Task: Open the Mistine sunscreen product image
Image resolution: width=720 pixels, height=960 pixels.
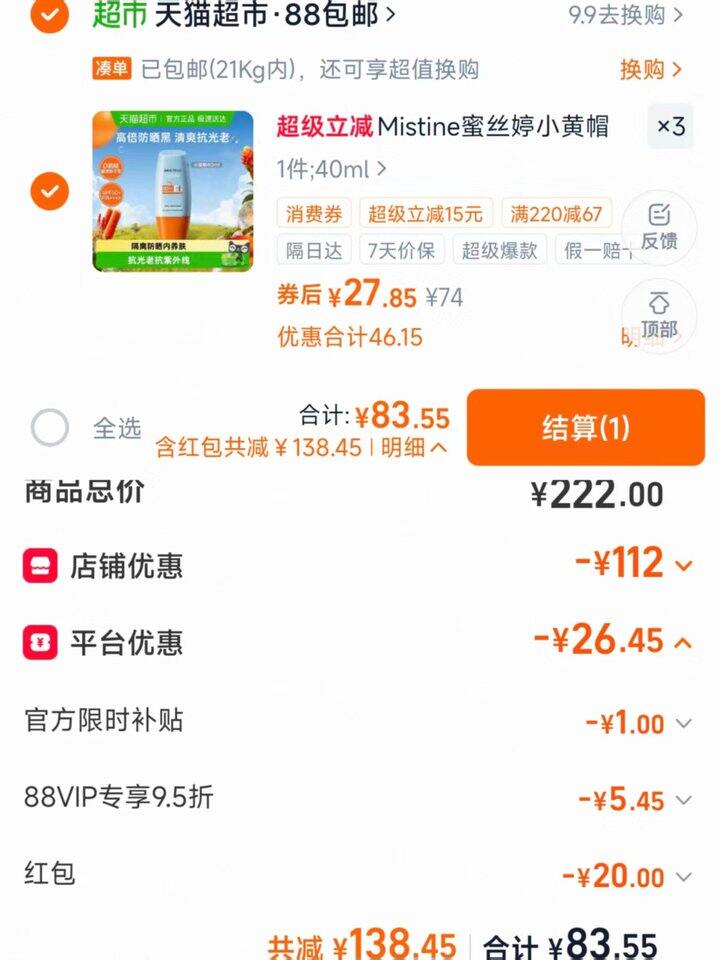Action: click(172, 190)
